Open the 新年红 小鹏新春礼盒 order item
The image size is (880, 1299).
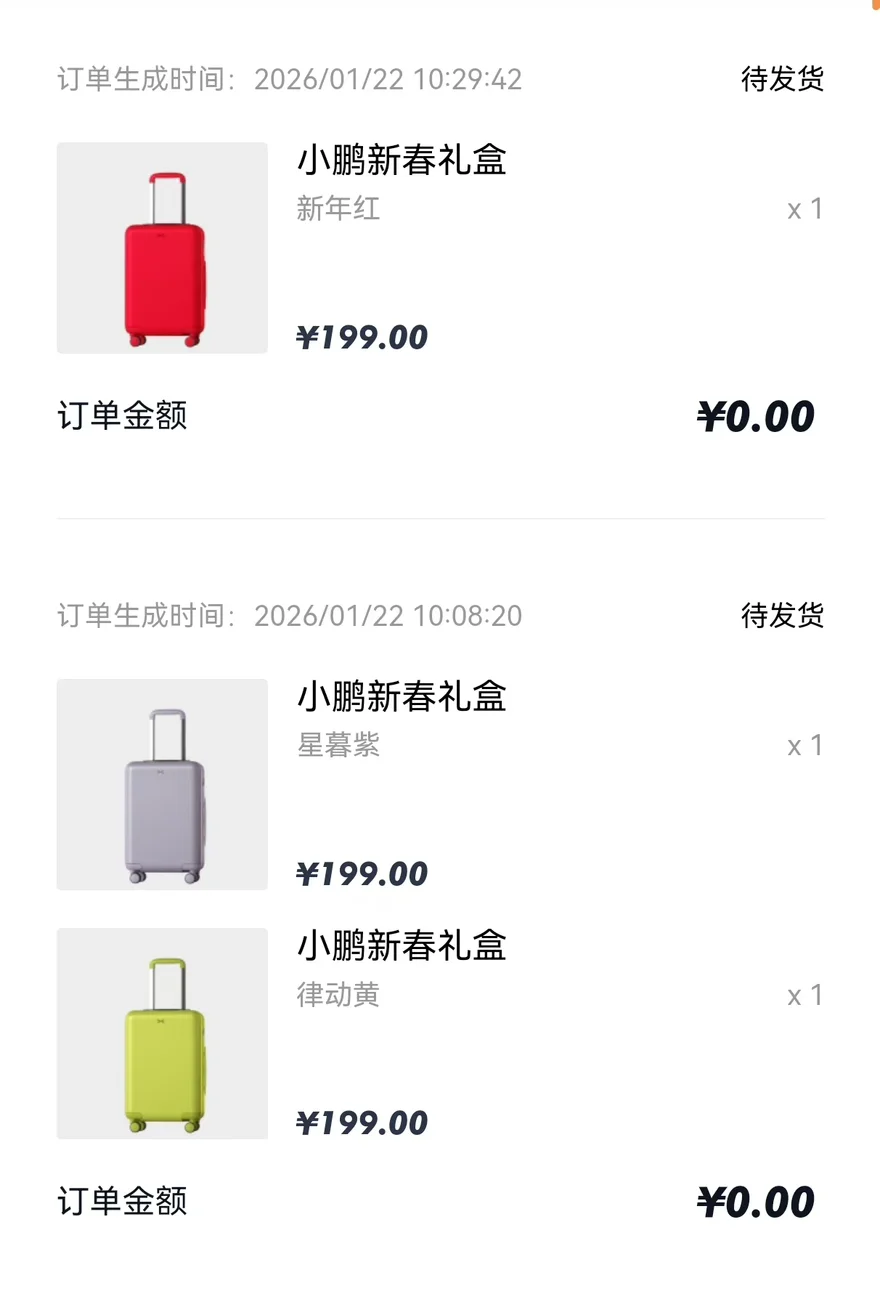coord(401,160)
